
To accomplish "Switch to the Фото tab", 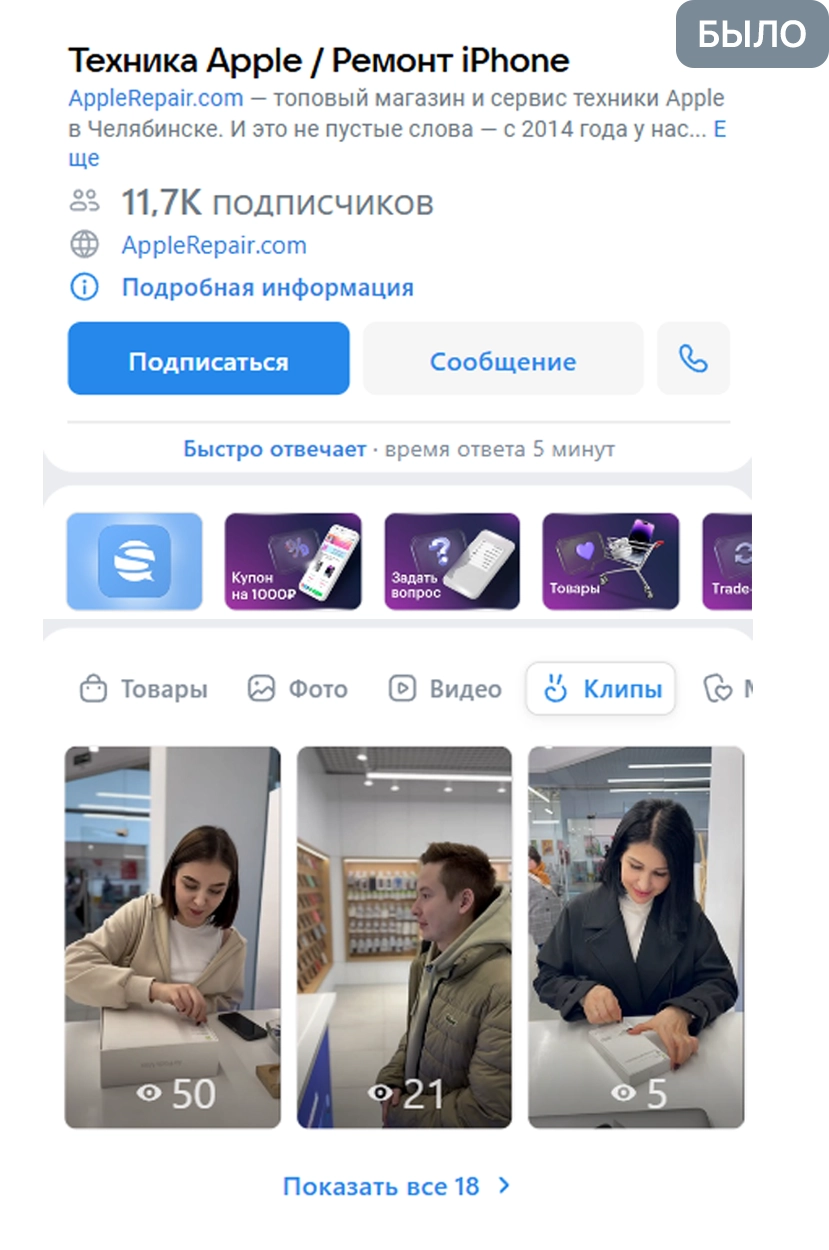I will [x=297, y=689].
